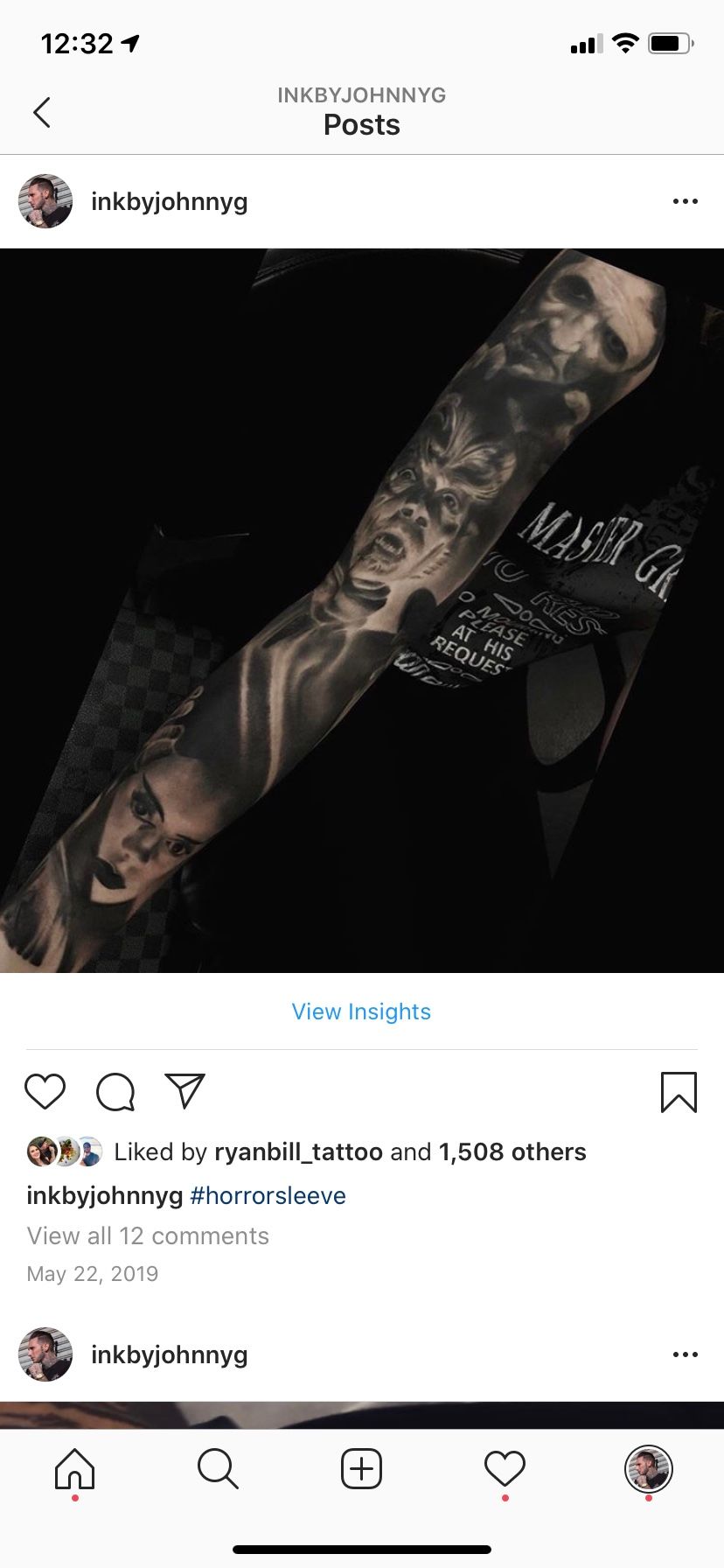Screen dimensions: 724x1568
Task: Open View Insights
Action: click(x=361, y=1011)
